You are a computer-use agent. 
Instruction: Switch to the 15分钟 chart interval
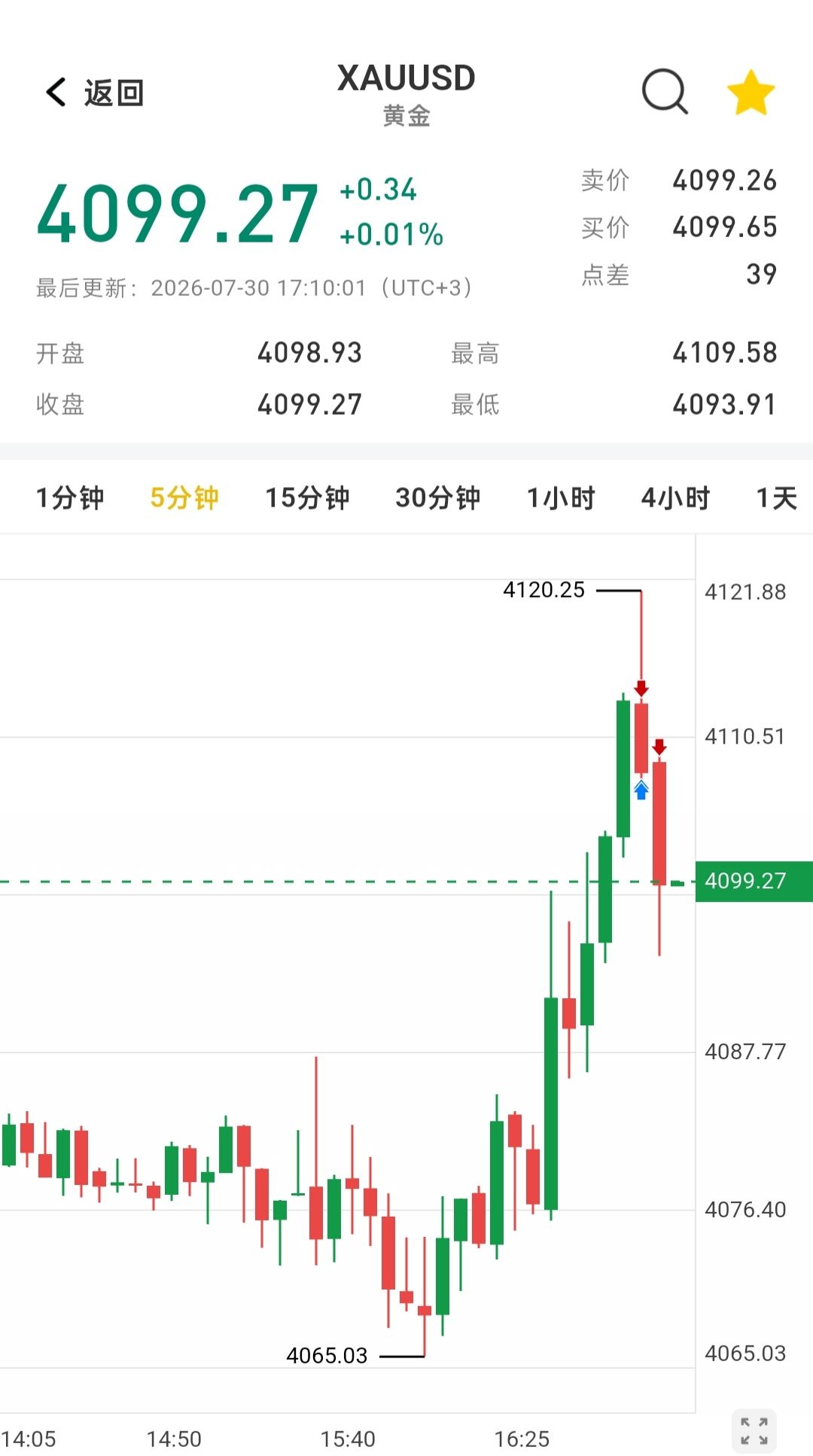click(x=307, y=498)
